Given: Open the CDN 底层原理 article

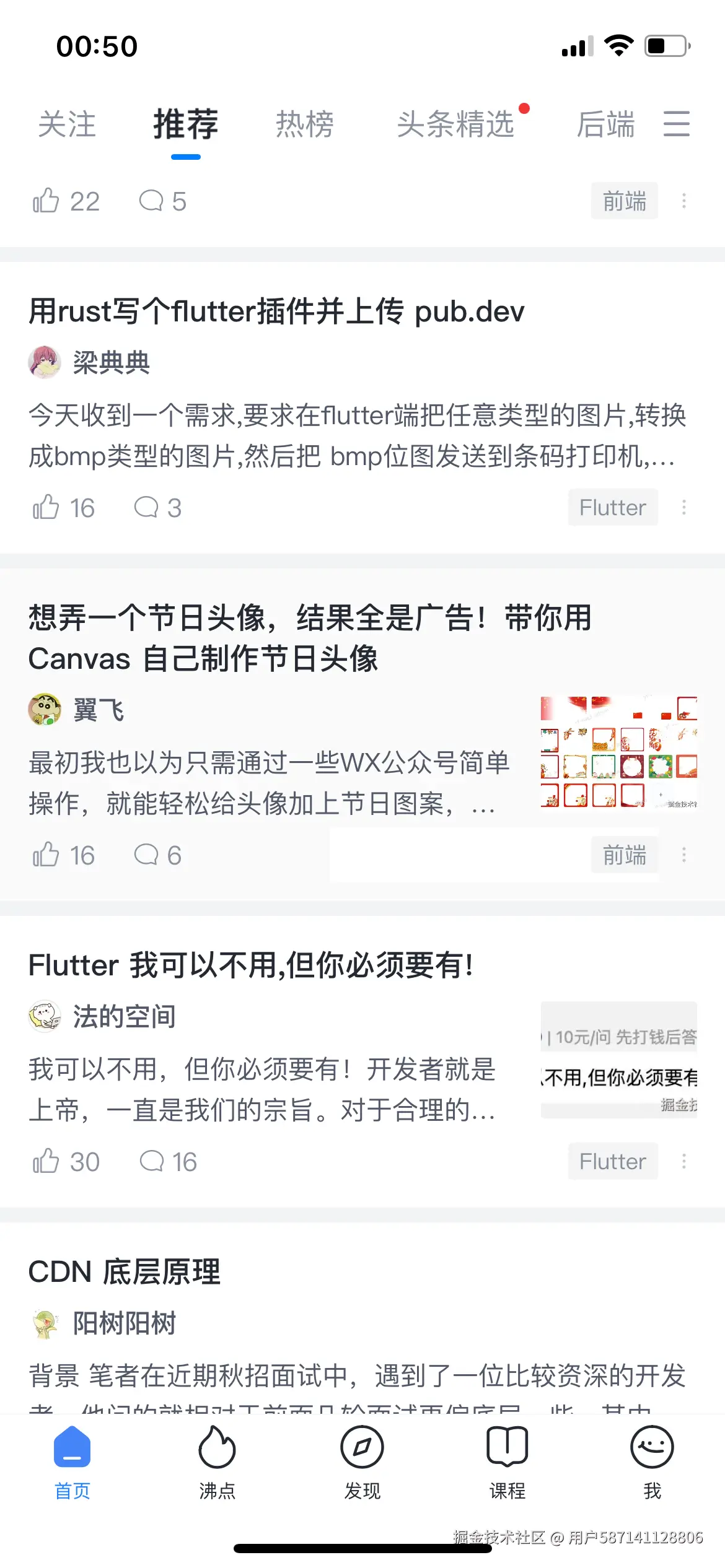Looking at the screenshot, I should (124, 1271).
